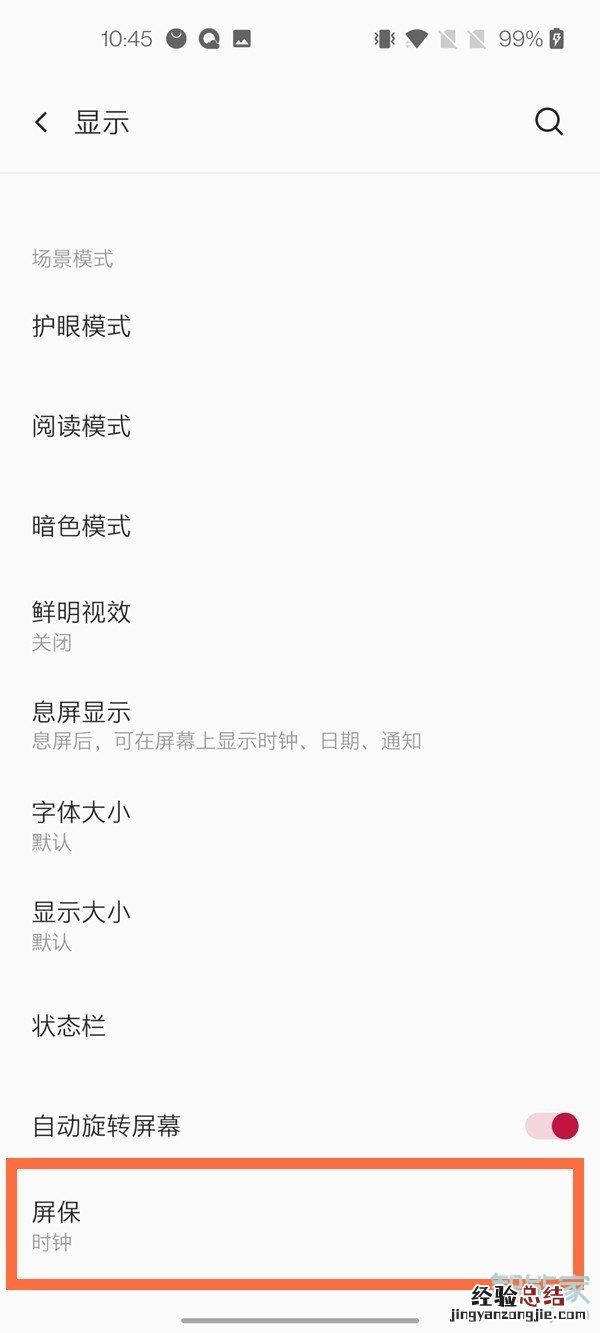
Task: Open 暗色模式 settings
Action: pyautogui.click(x=82, y=527)
